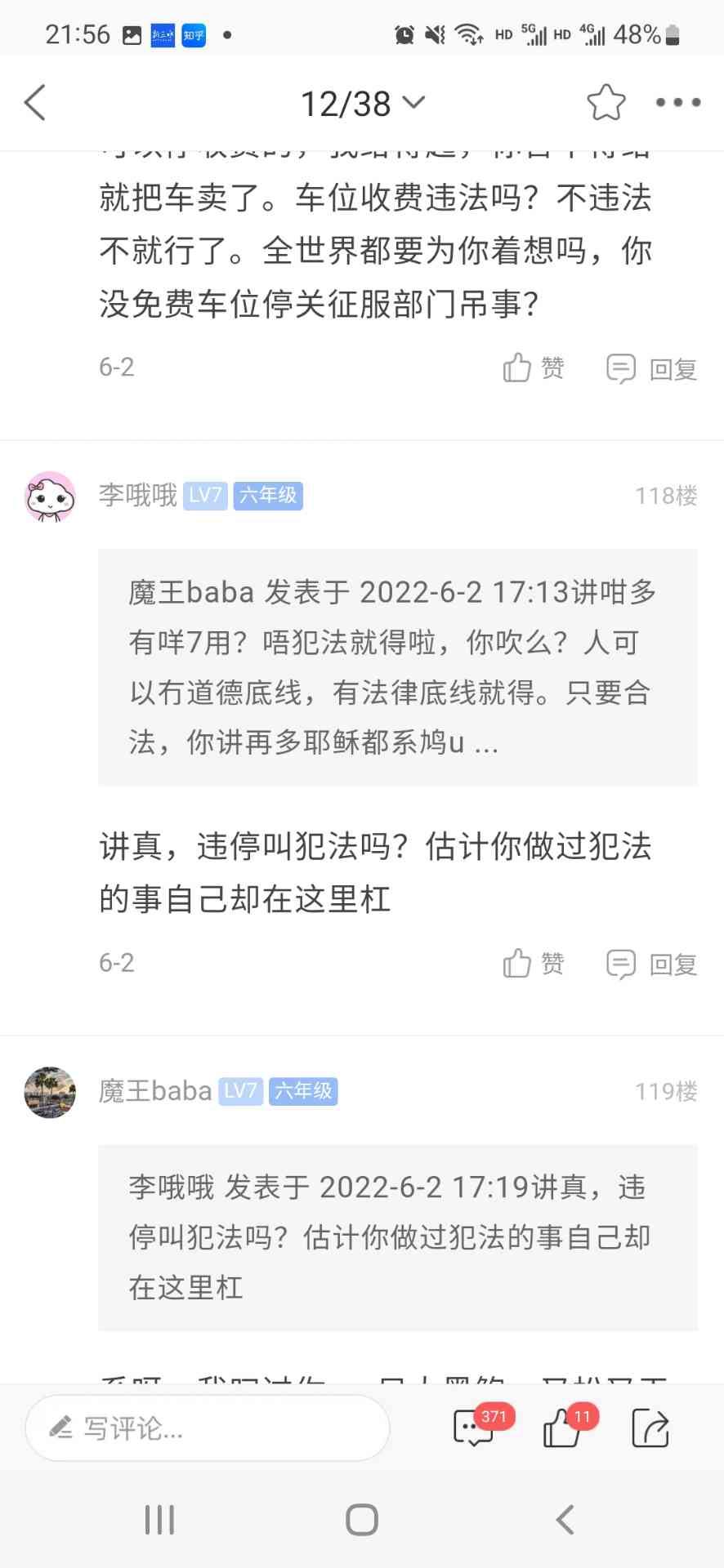Go to the home screen
This screenshot has height=1568, width=724.
pyautogui.click(x=362, y=1520)
